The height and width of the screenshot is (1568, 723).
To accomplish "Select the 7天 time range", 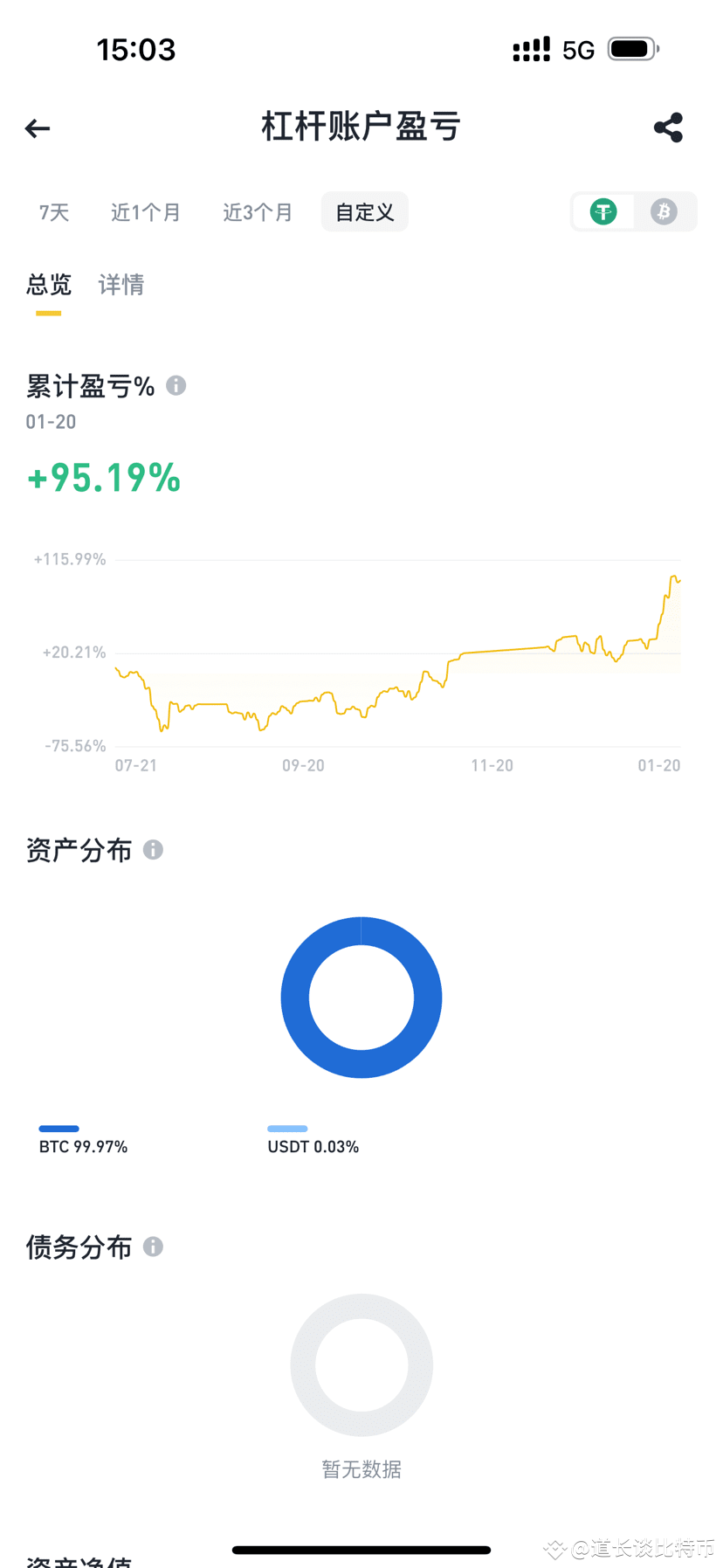I will [54, 212].
